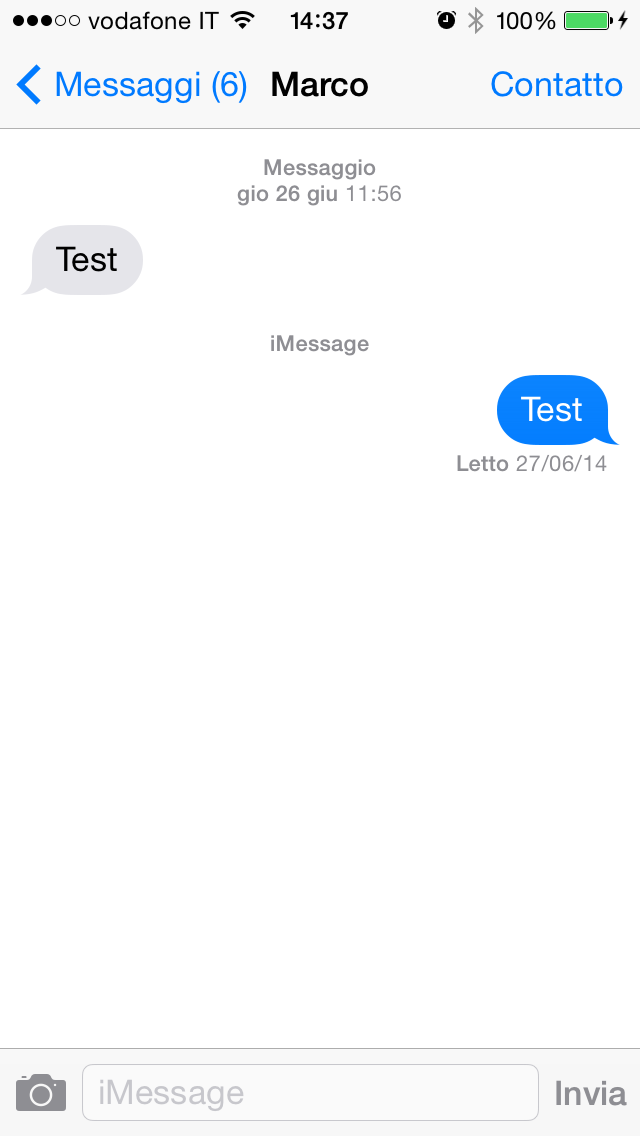Open the camera attachment icon
The height and width of the screenshot is (1136, 640).
click(x=41, y=1093)
